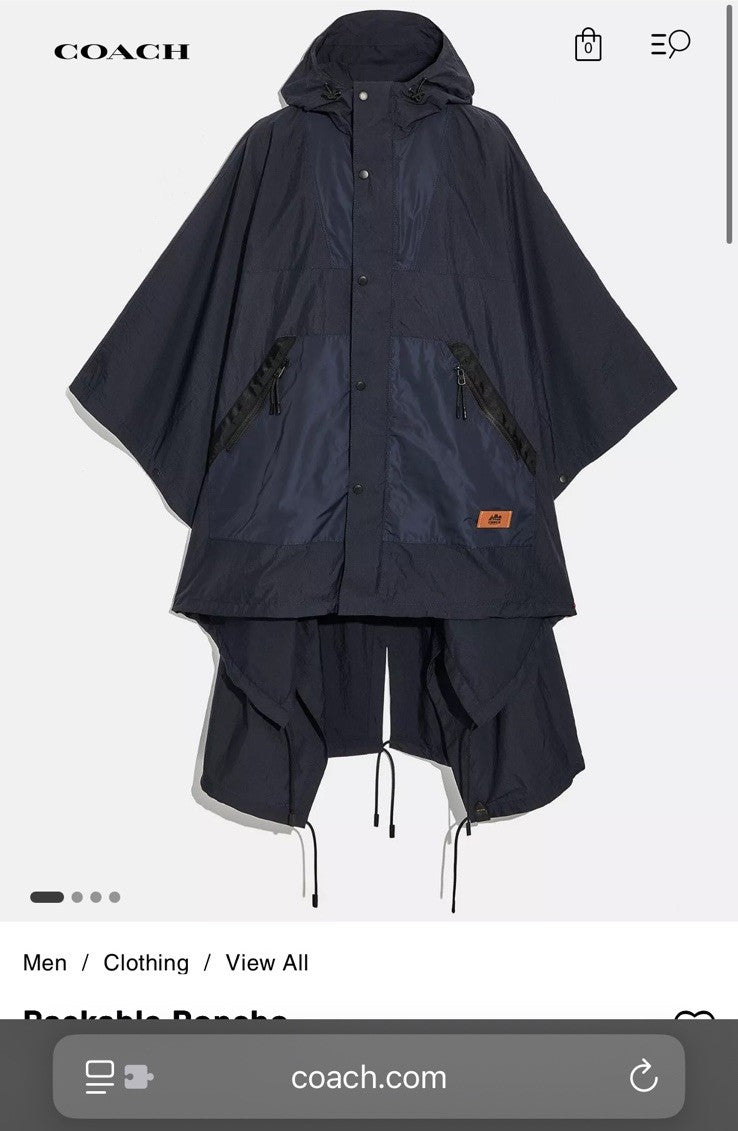Click the View All breadcrumb link
Viewport: 738px width, 1131px height.
[x=267, y=962]
